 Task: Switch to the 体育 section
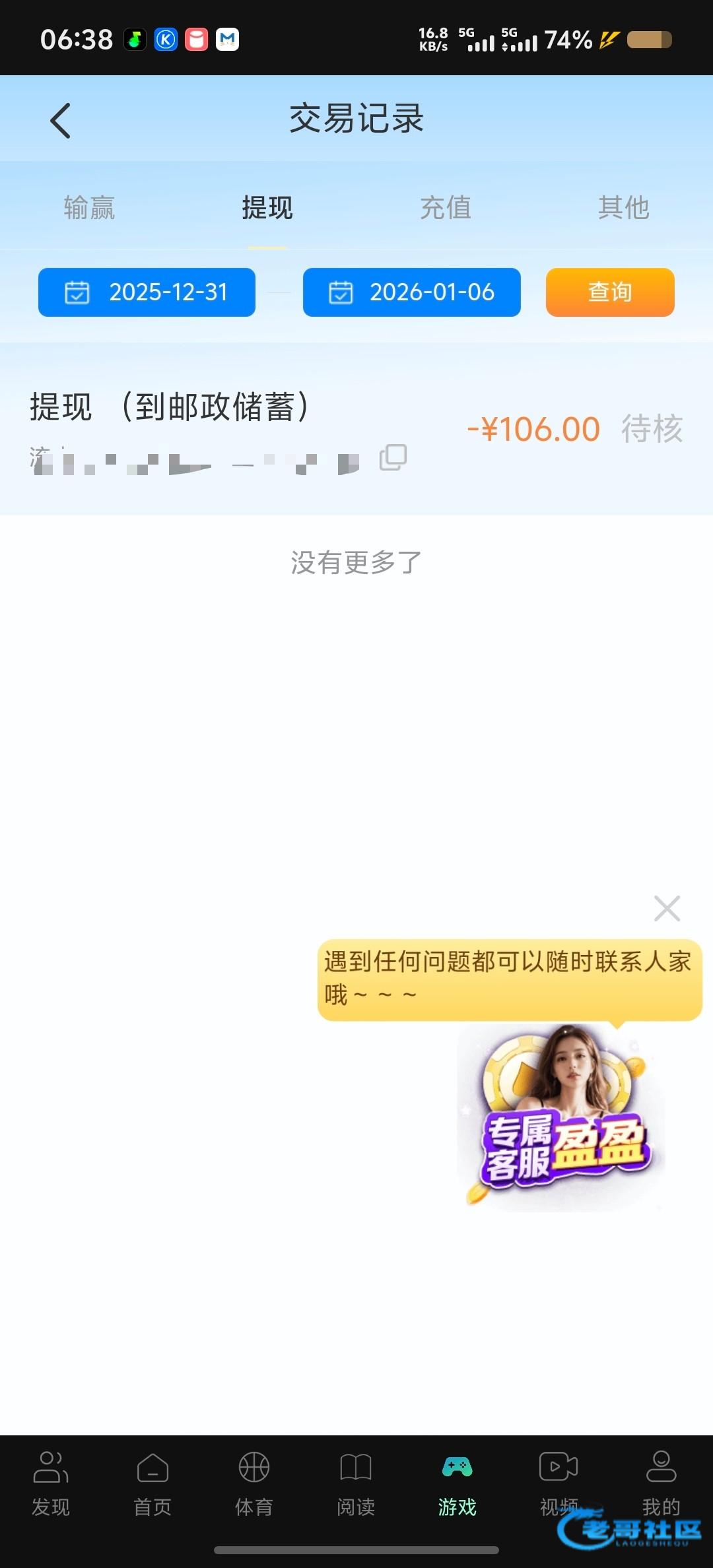254,1480
